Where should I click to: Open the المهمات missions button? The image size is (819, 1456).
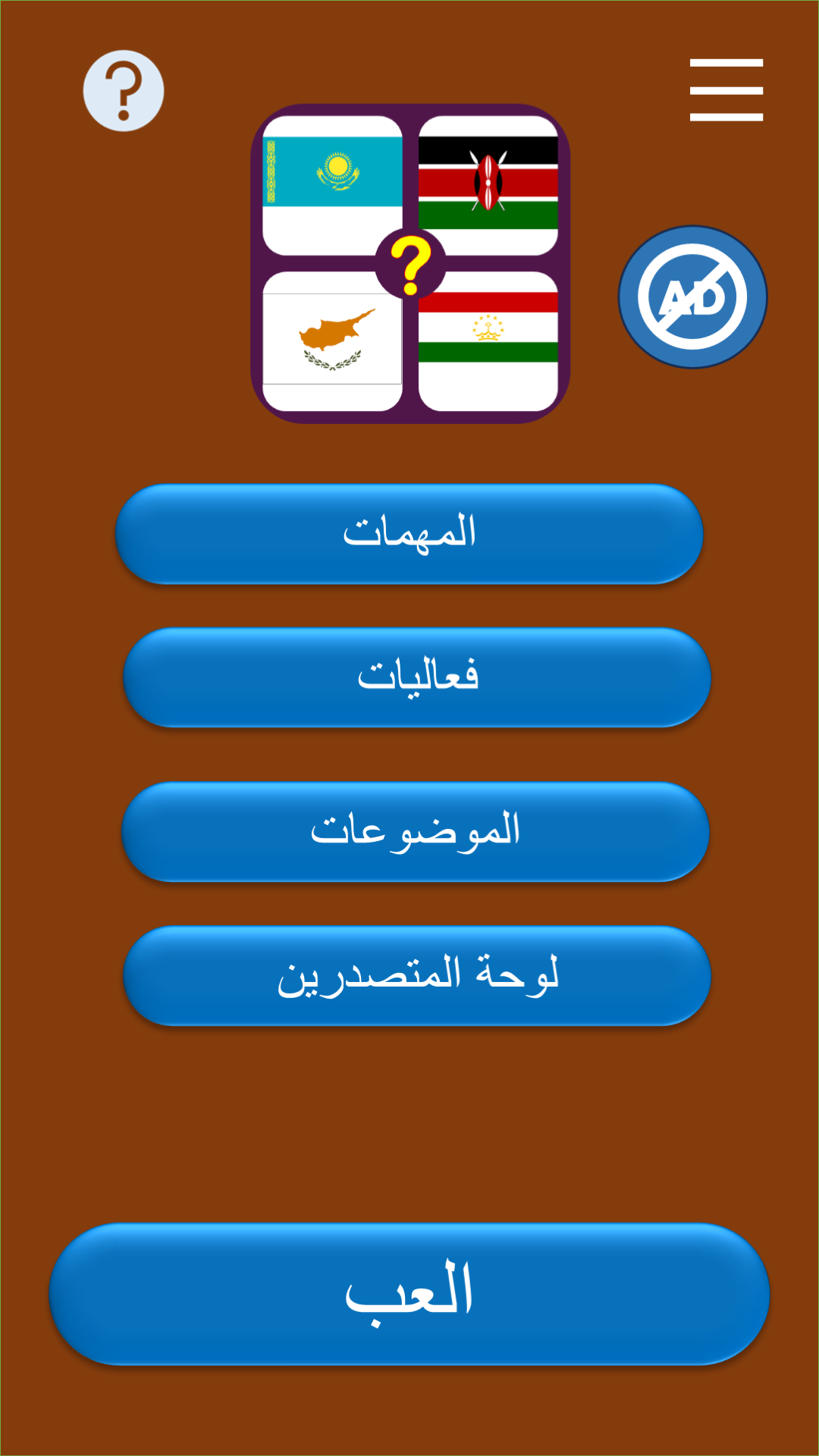[x=409, y=534]
